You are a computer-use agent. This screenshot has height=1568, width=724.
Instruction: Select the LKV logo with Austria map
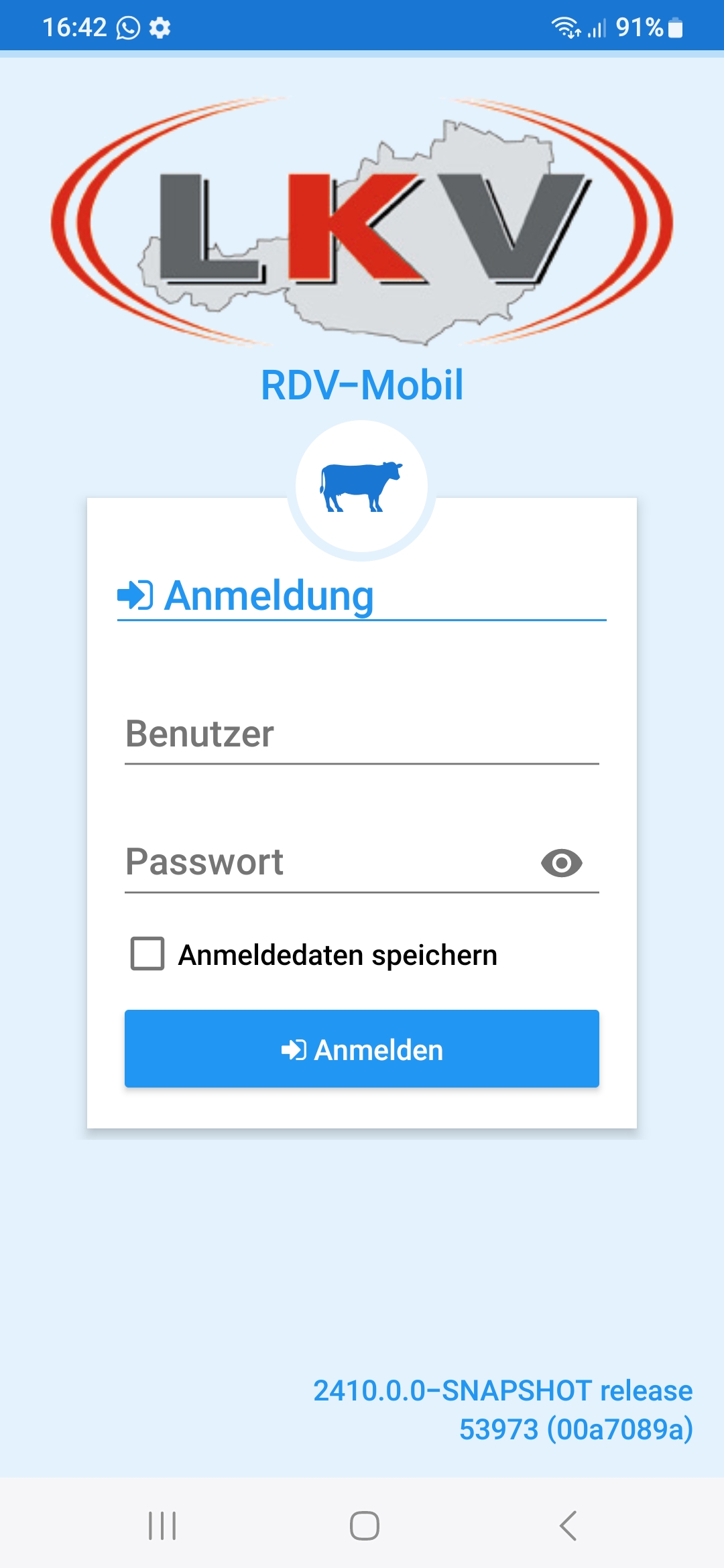362,221
